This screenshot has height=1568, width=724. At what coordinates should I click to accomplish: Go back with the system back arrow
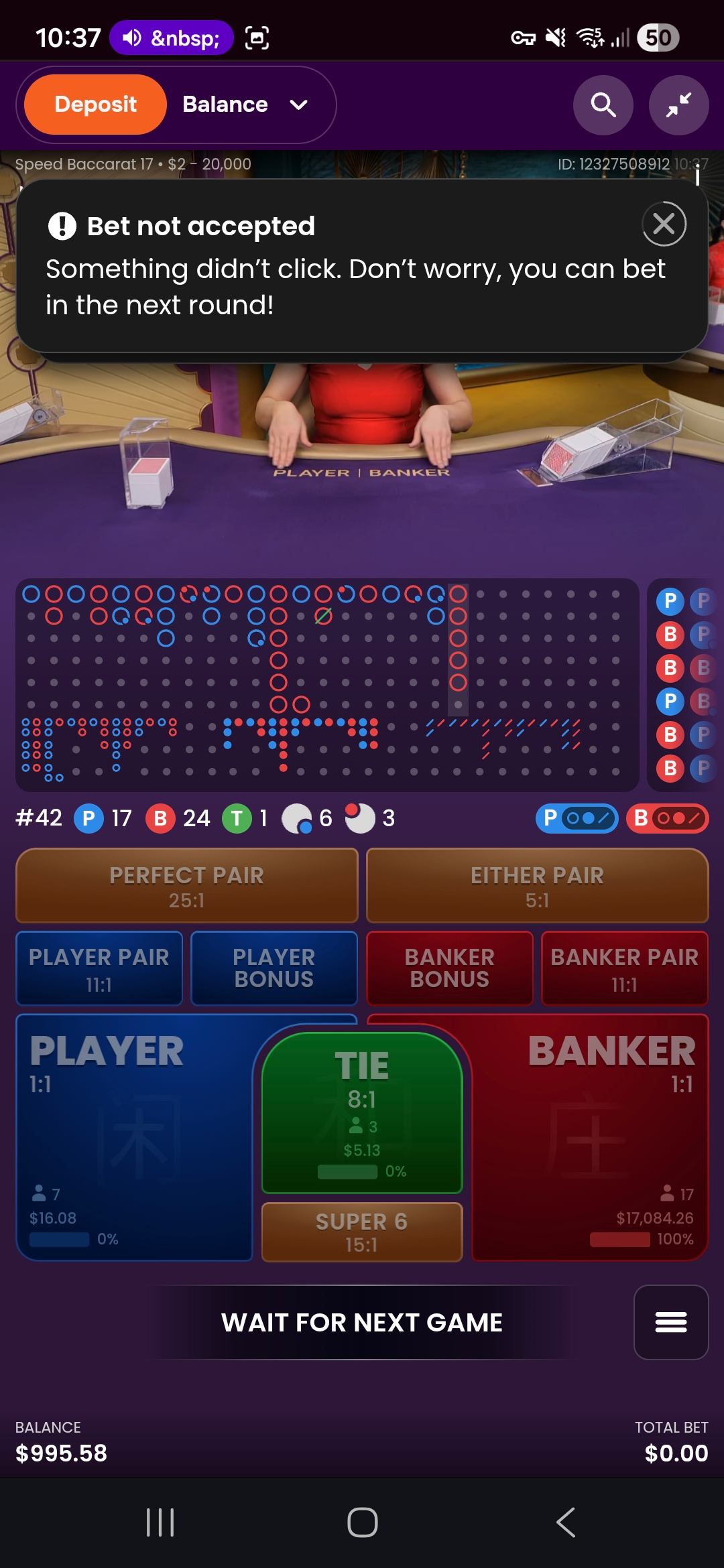pyautogui.click(x=565, y=1522)
